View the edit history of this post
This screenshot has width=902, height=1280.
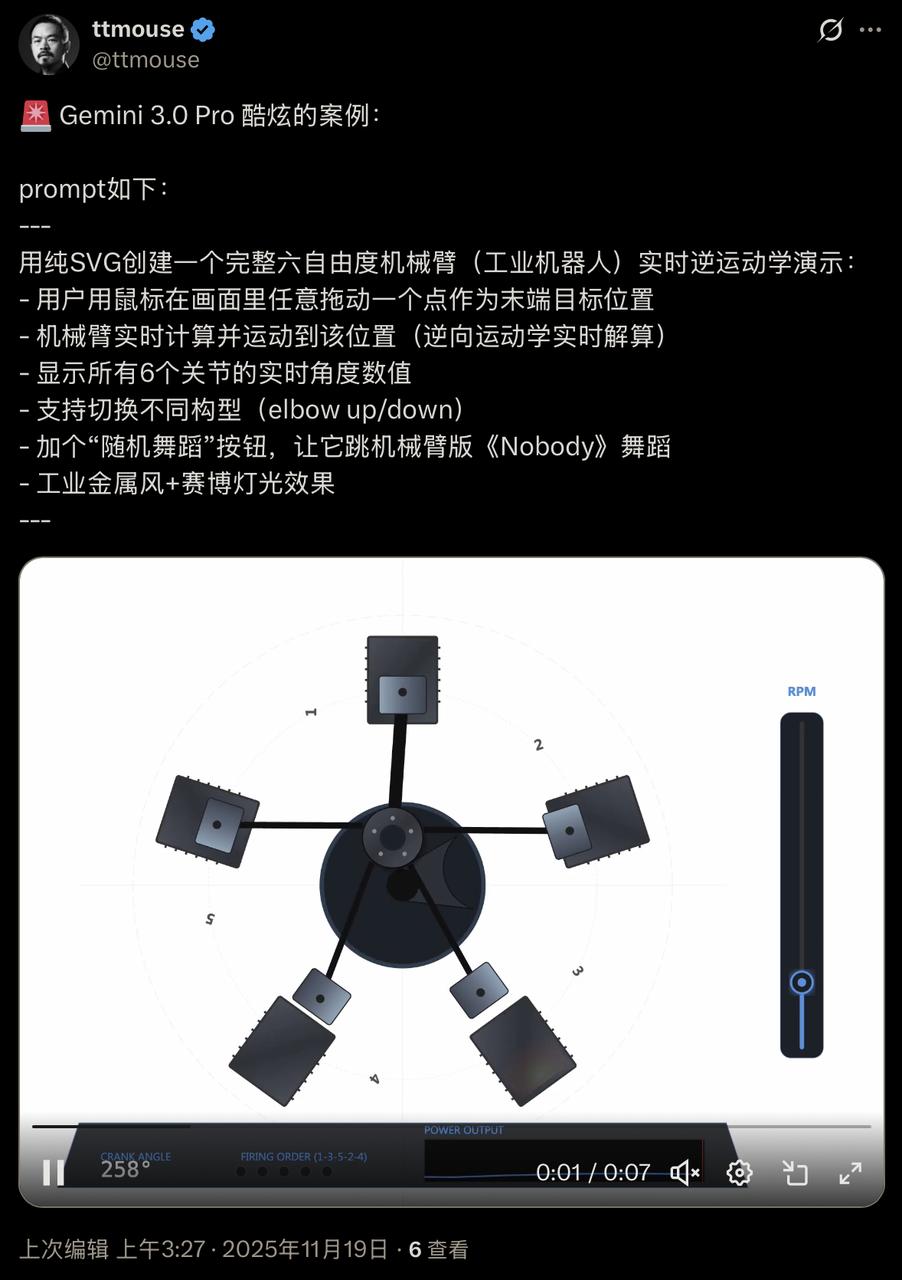tap(63, 1249)
